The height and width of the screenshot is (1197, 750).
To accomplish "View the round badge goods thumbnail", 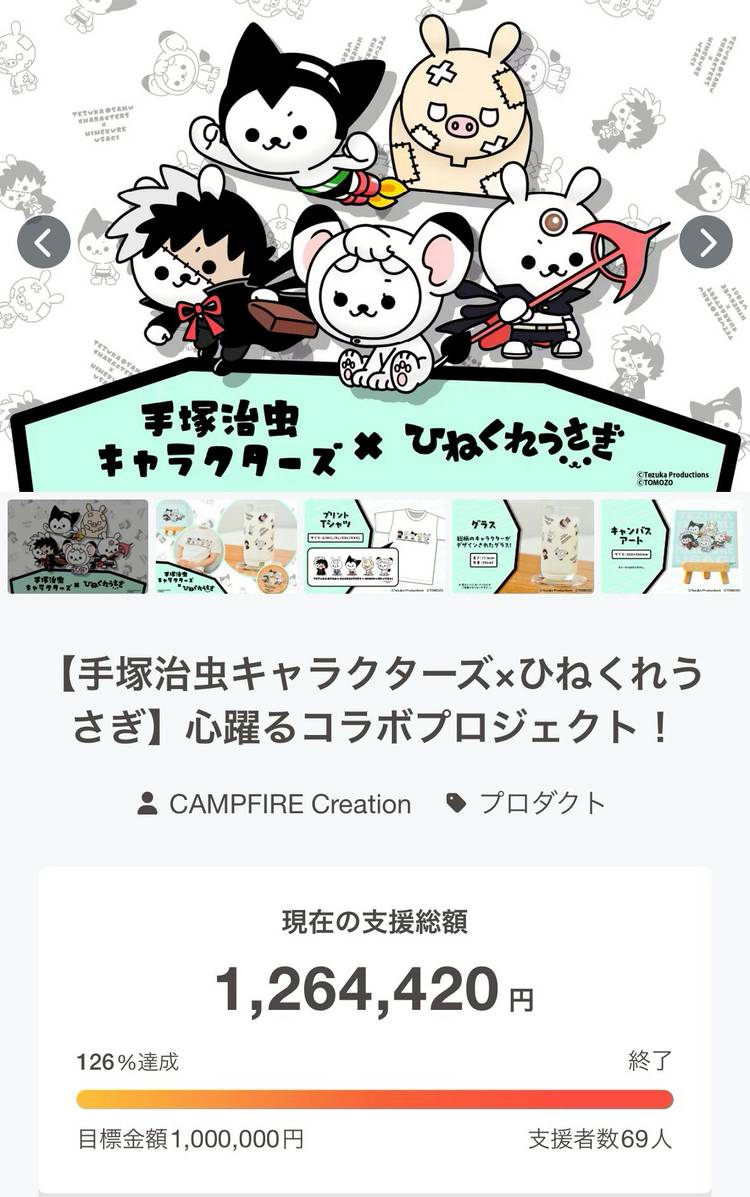I will click(x=226, y=547).
